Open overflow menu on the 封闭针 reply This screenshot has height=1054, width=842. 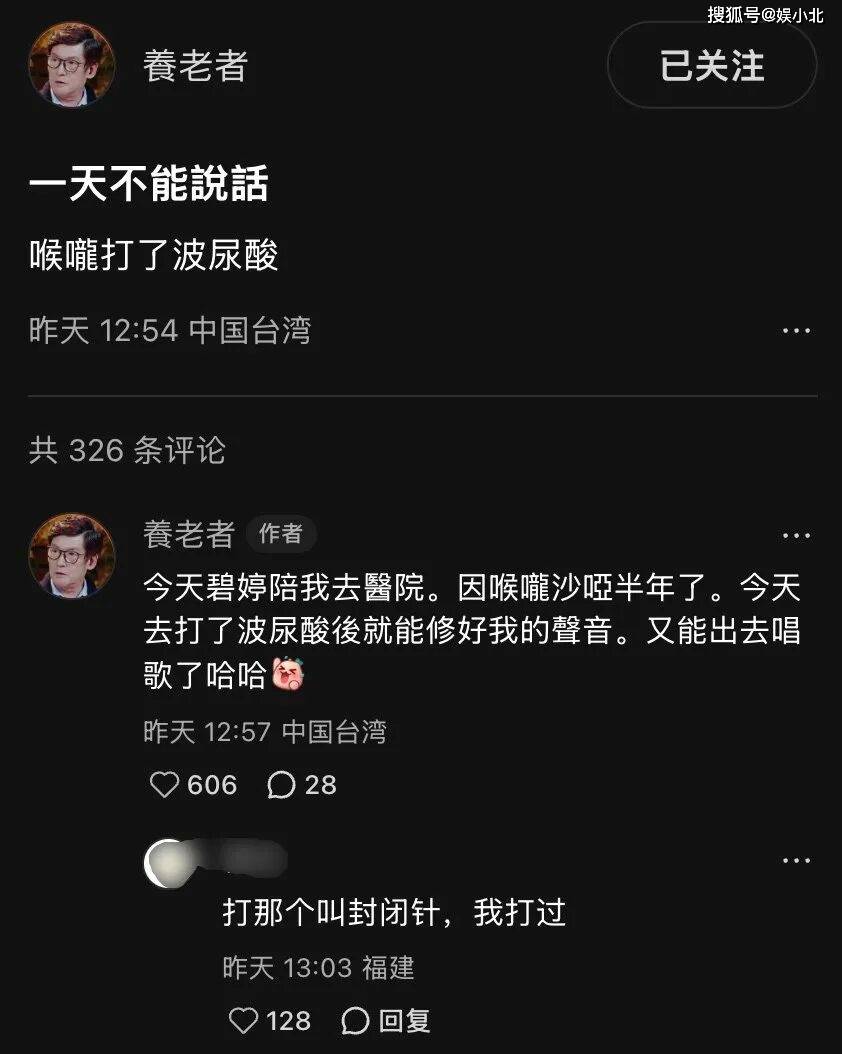click(x=796, y=861)
